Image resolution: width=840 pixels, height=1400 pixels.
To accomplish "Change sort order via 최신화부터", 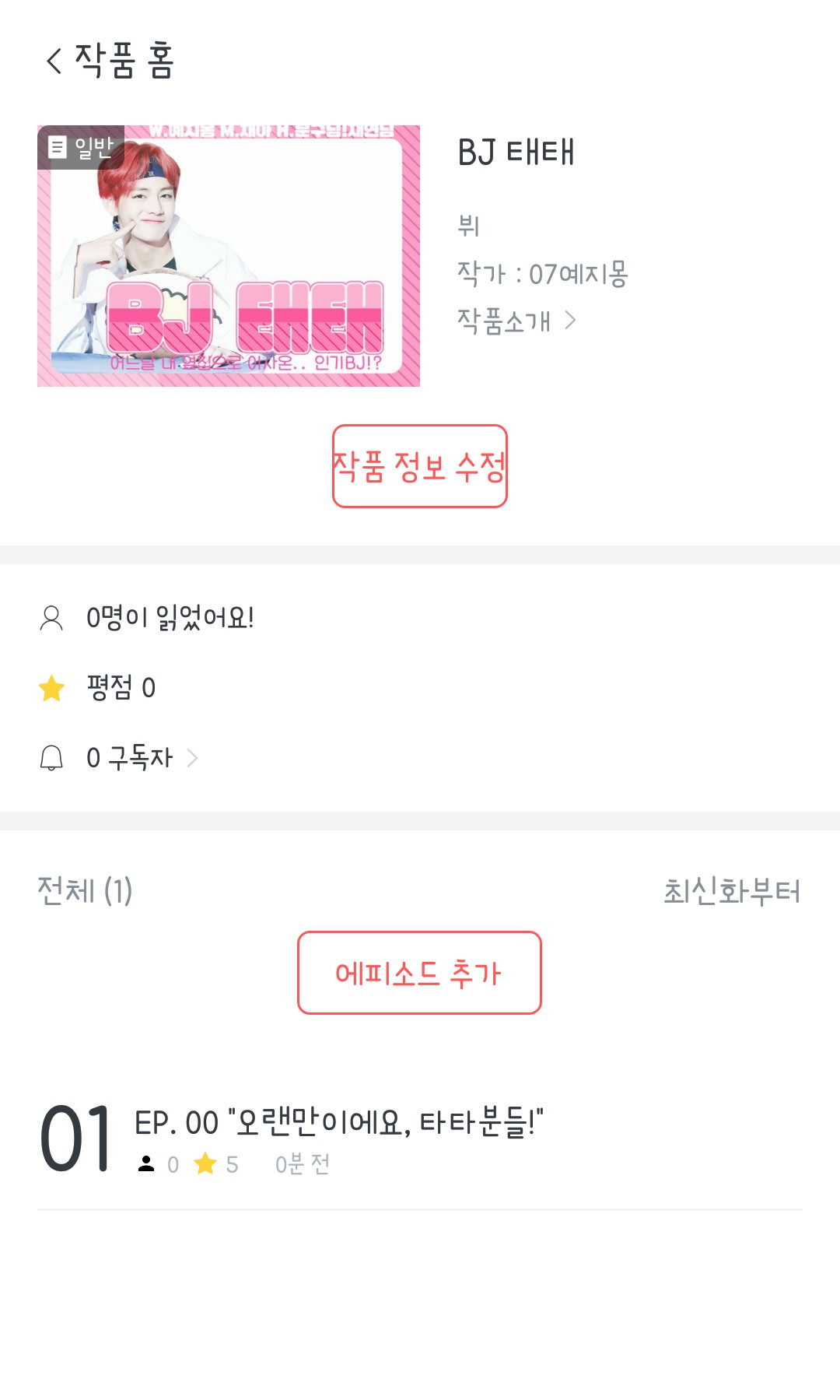I will point(731,891).
